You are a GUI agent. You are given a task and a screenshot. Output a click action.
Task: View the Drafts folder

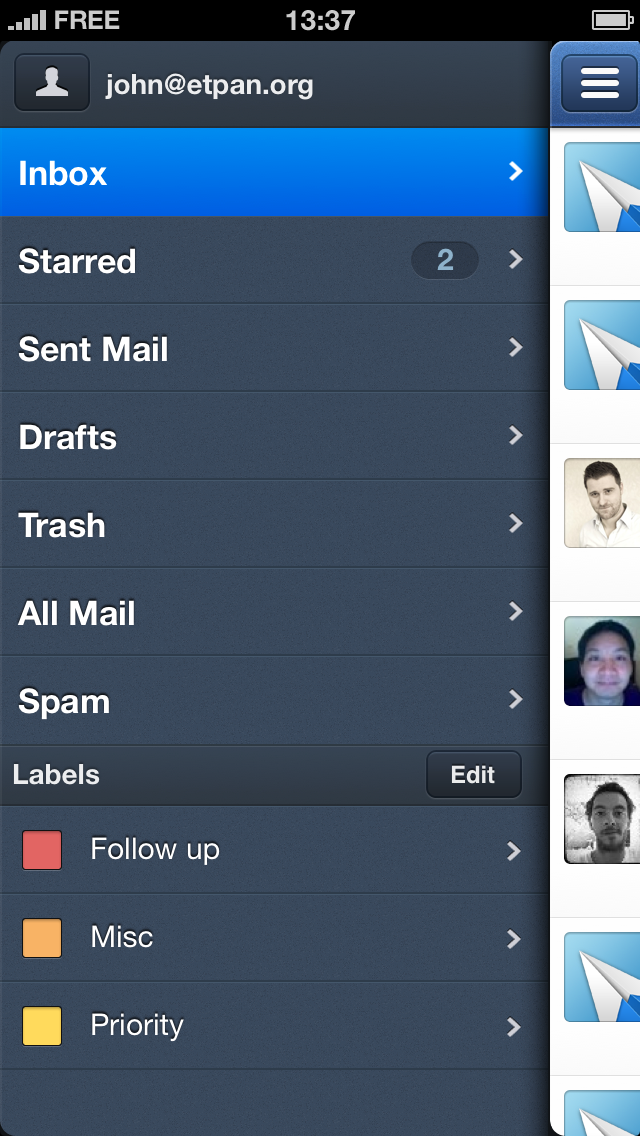coord(270,437)
